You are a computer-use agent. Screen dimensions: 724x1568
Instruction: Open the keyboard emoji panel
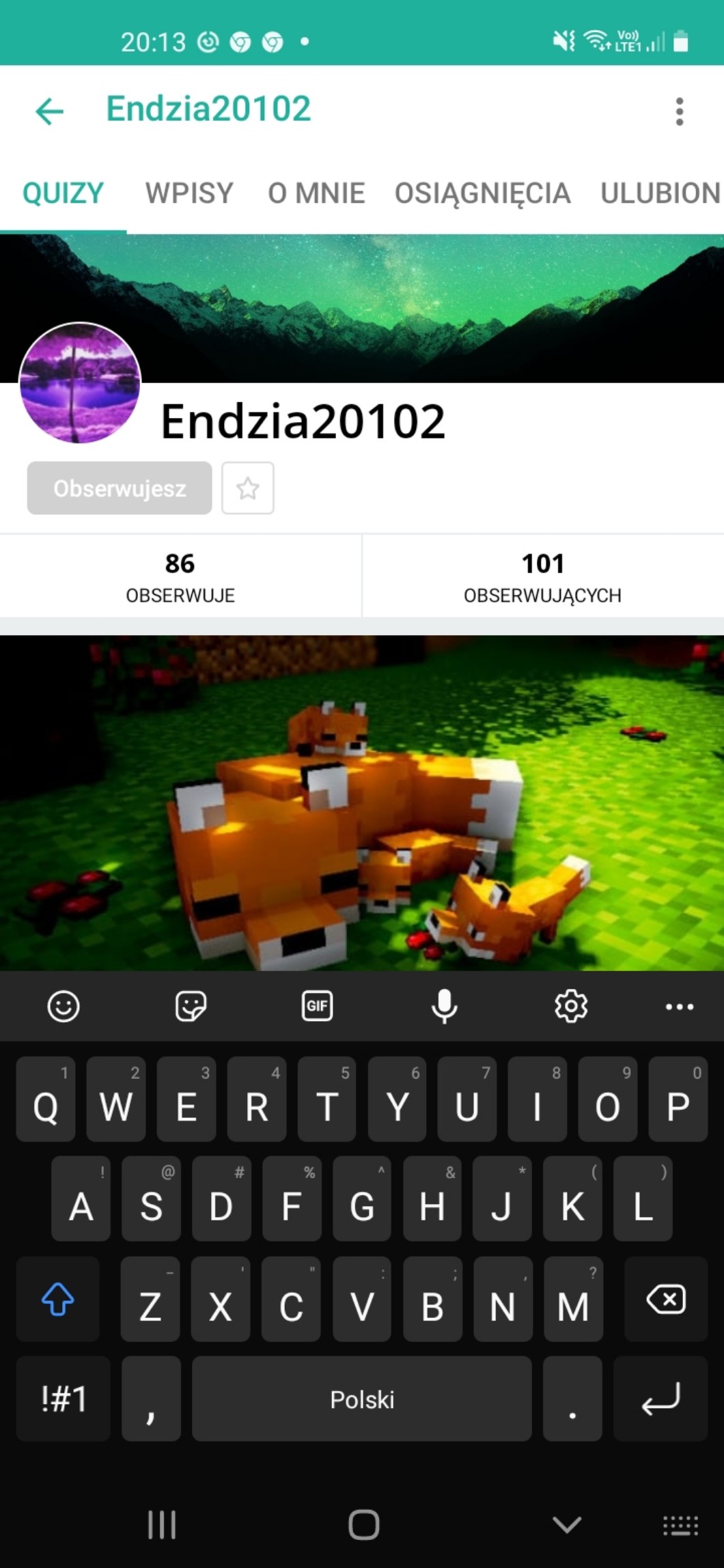(x=64, y=1006)
